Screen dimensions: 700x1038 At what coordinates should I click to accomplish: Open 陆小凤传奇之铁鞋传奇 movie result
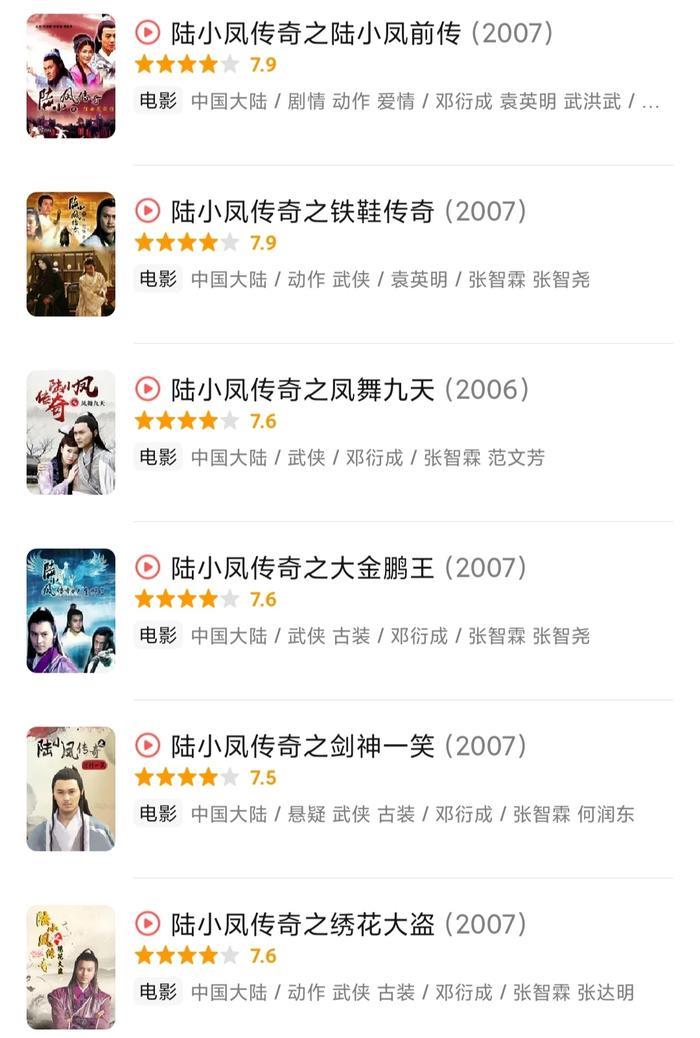click(x=303, y=211)
